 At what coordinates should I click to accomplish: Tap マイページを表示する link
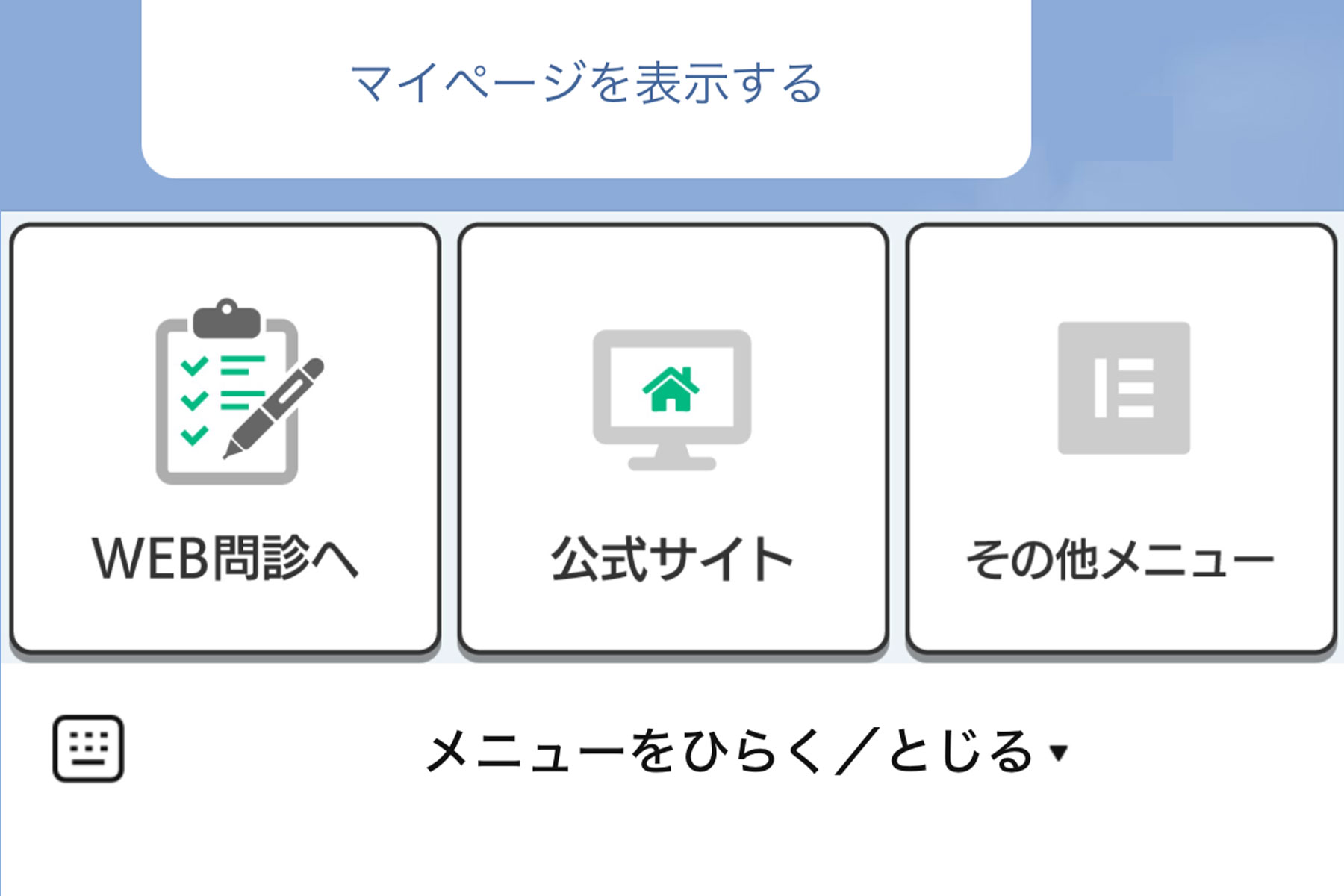pos(586,83)
